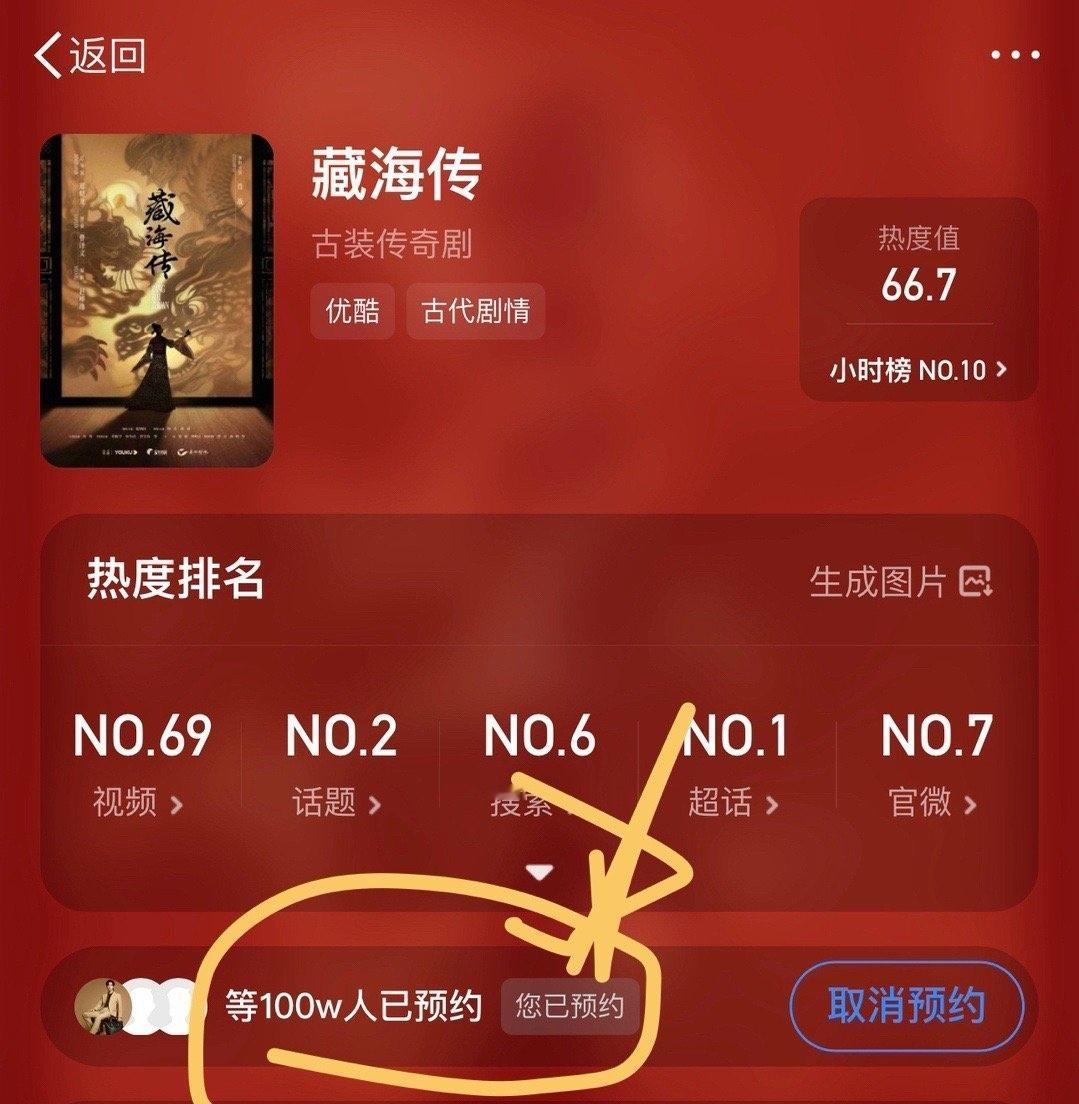Open the 藏海传 poster thumbnail
The width and height of the screenshot is (1079, 1104).
click(163, 303)
